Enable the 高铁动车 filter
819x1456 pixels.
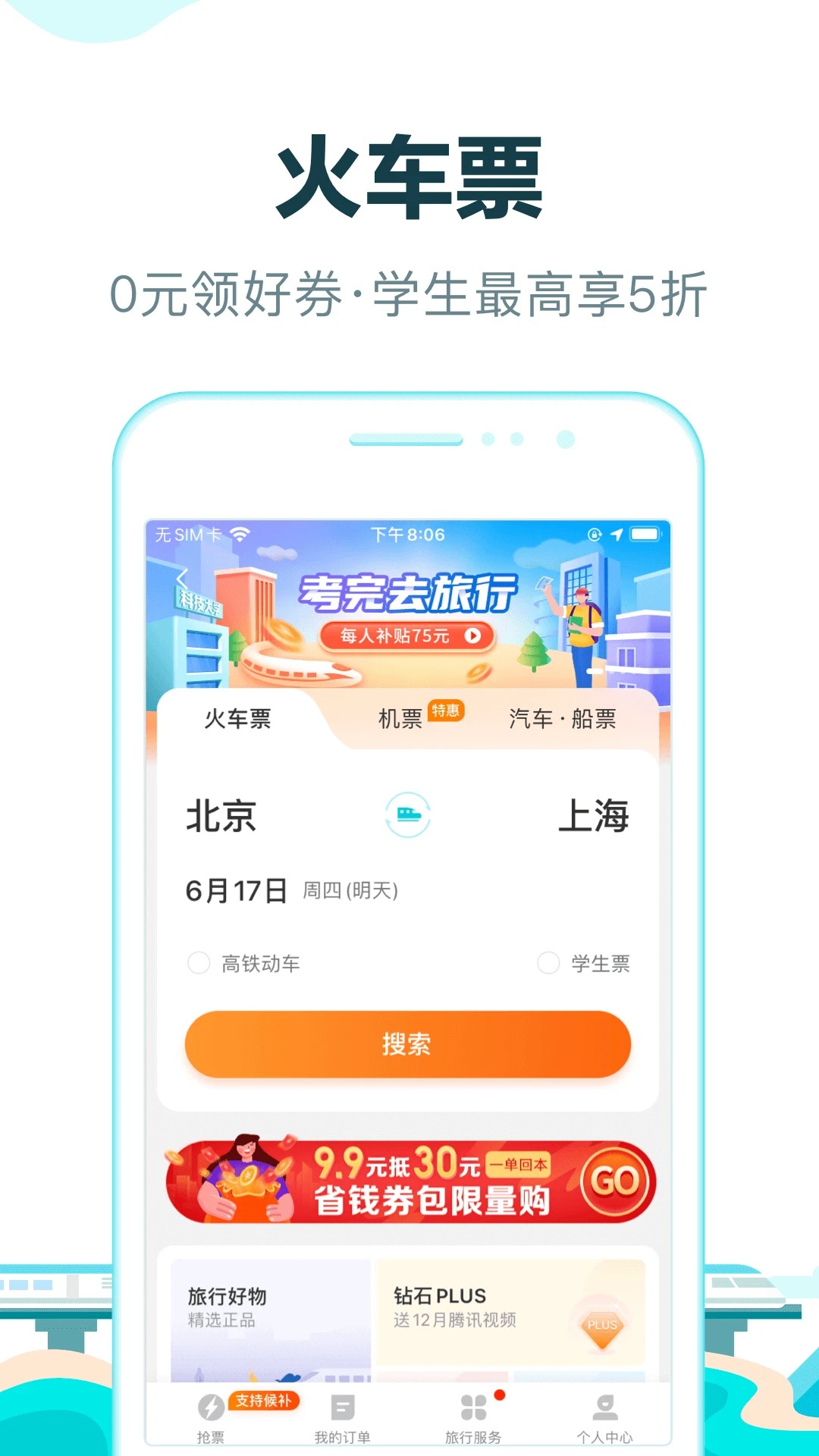coord(199,963)
